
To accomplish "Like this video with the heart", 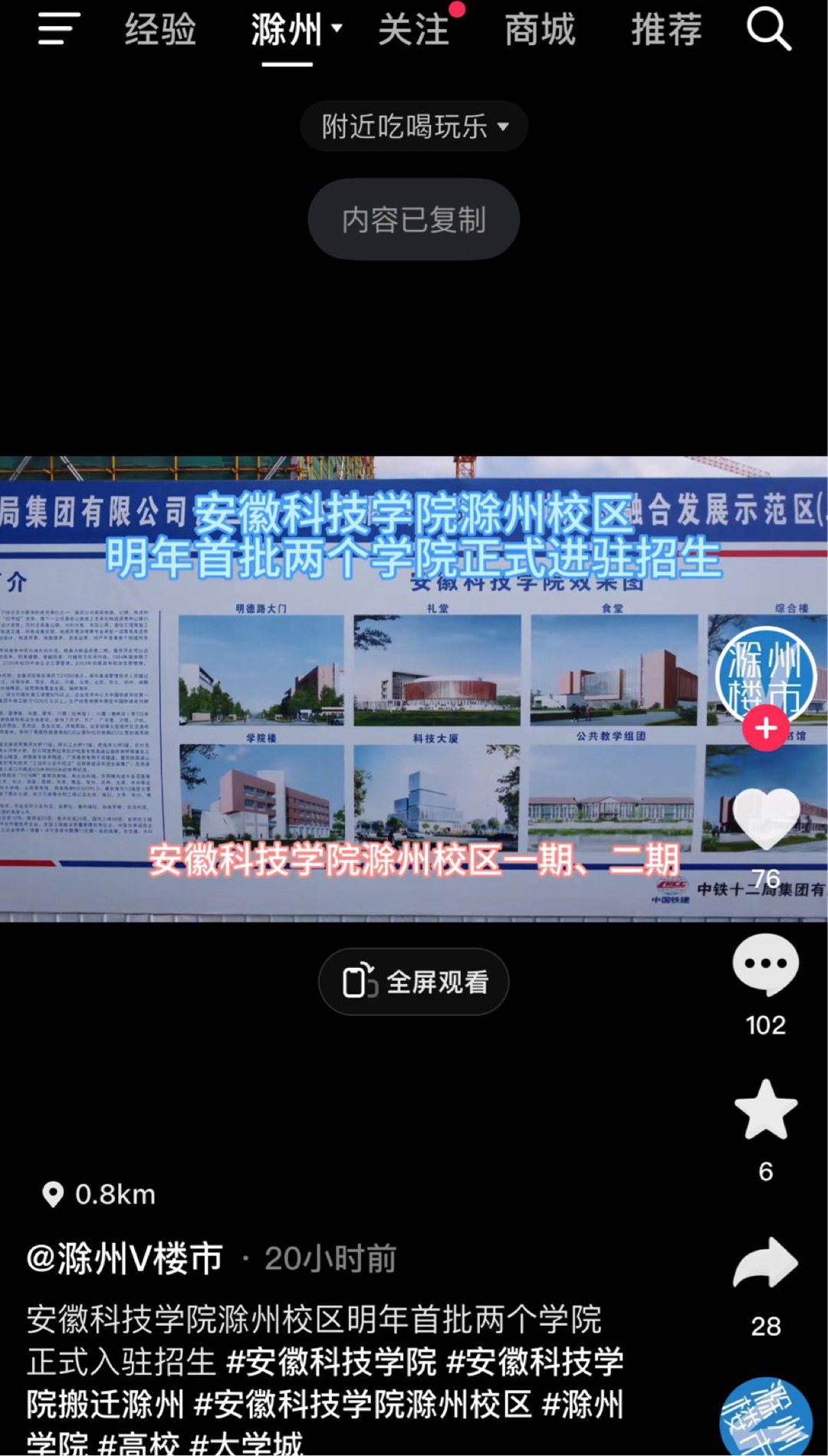I will (x=766, y=818).
